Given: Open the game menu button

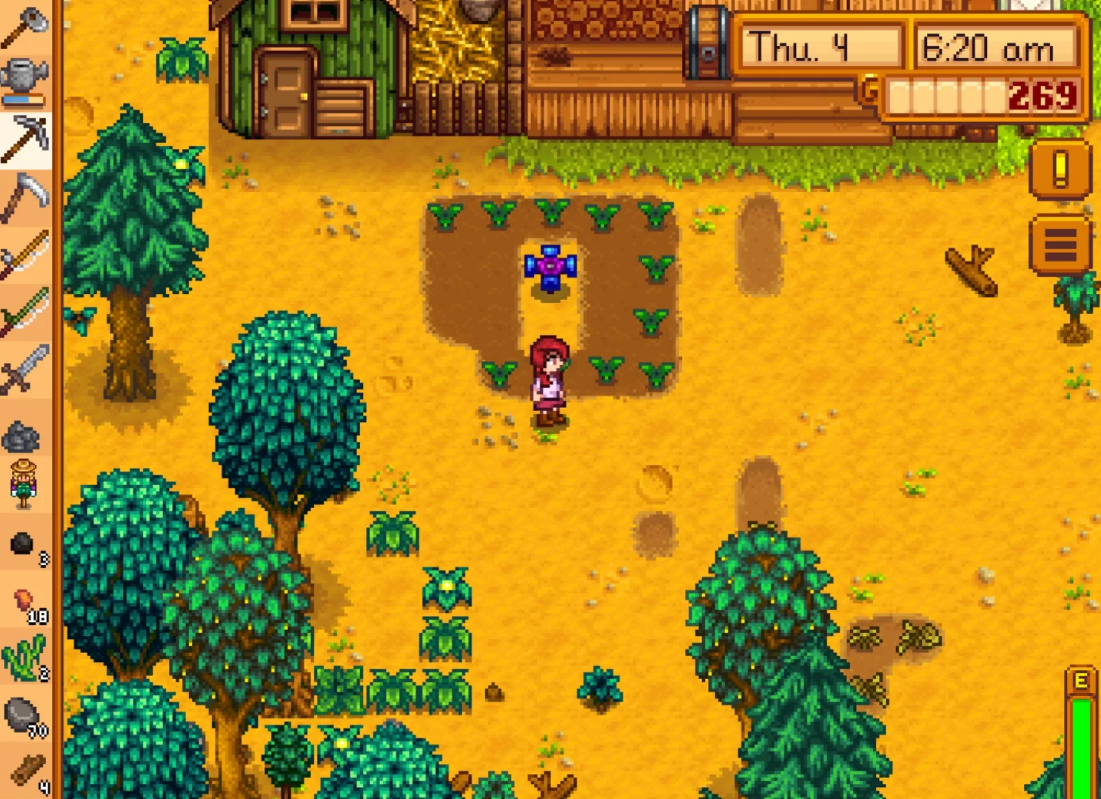Looking at the screenshot, I should [x=1060, y=243].
